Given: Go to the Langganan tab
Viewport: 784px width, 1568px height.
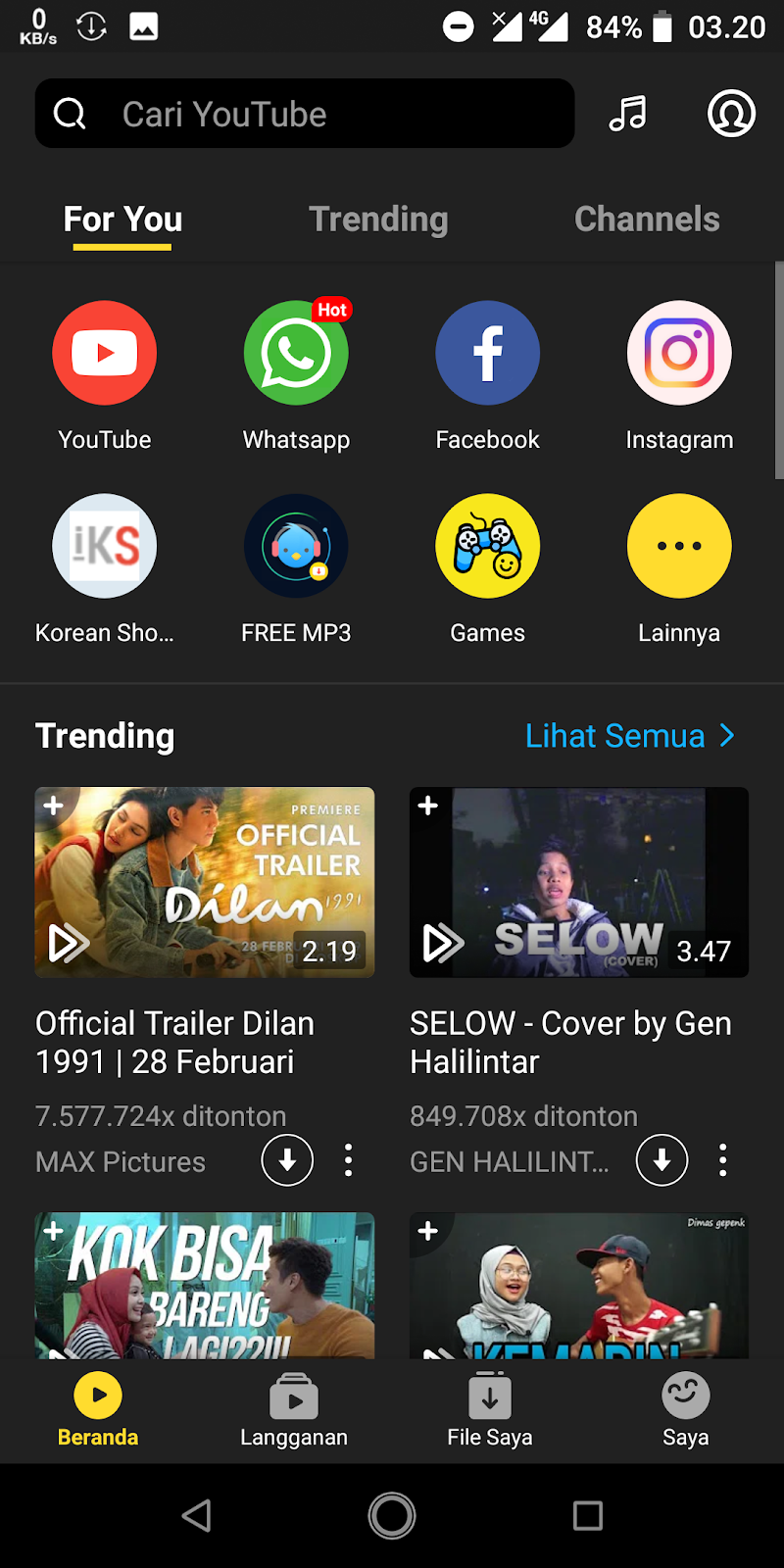Looking at the screenshot, I should (x=294, y=1411).
